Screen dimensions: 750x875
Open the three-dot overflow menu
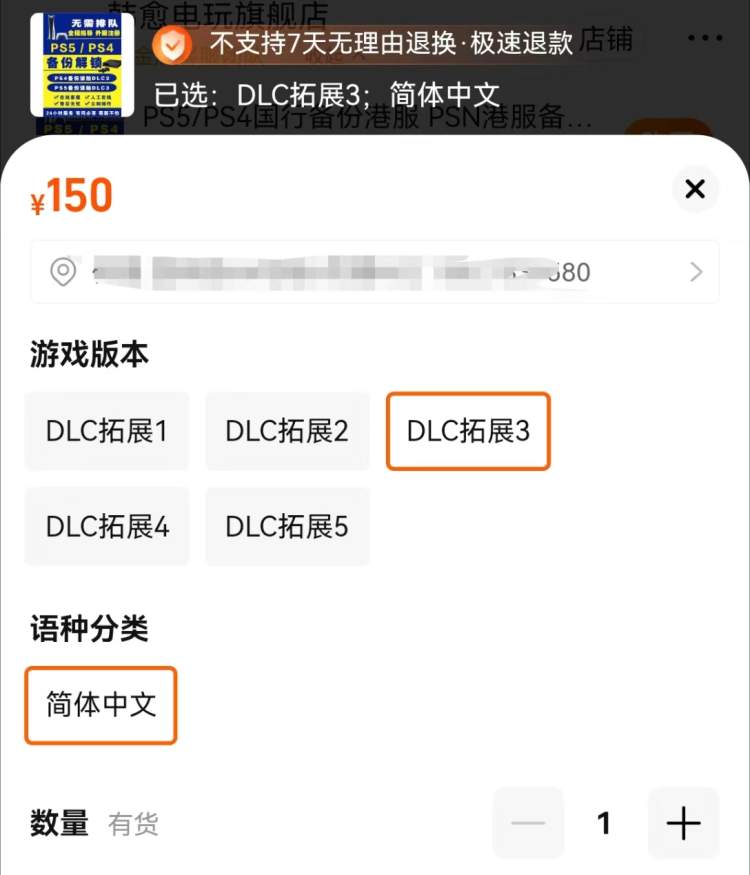click(705, 39)
